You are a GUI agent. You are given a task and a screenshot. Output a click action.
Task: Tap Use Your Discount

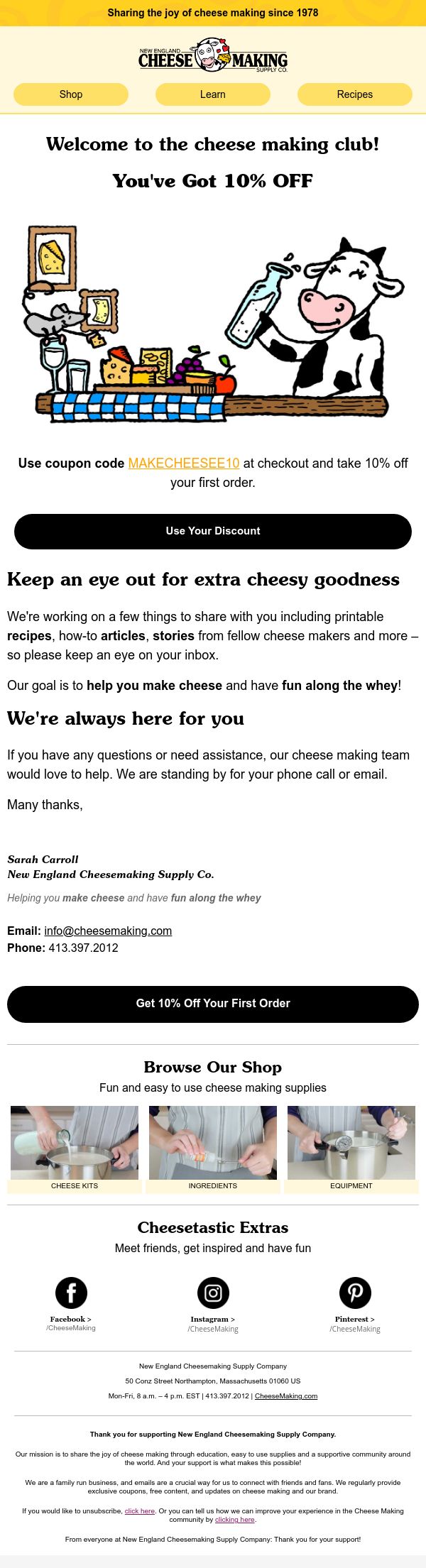tap(213, 531)
